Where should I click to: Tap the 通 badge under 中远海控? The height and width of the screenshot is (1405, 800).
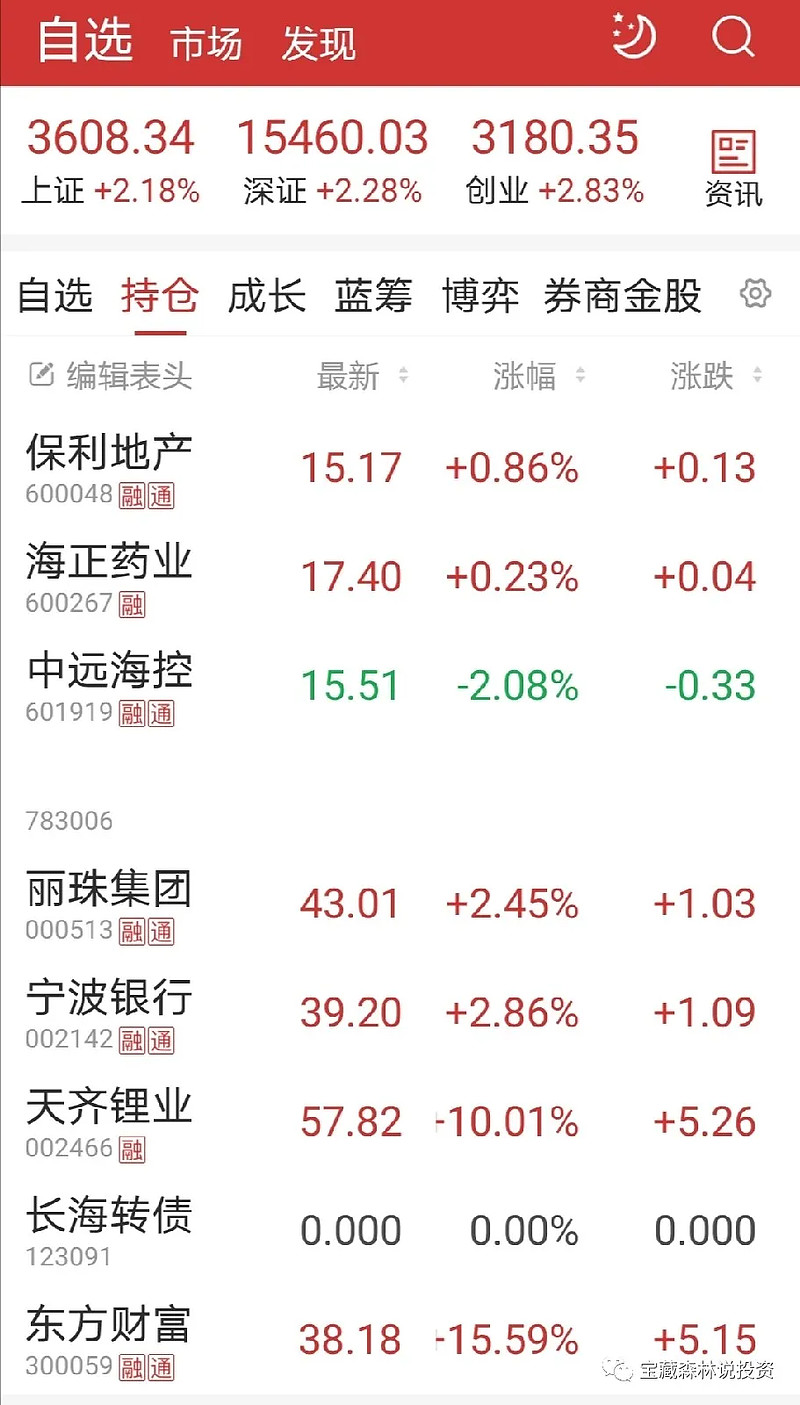(x=163, y=713)
